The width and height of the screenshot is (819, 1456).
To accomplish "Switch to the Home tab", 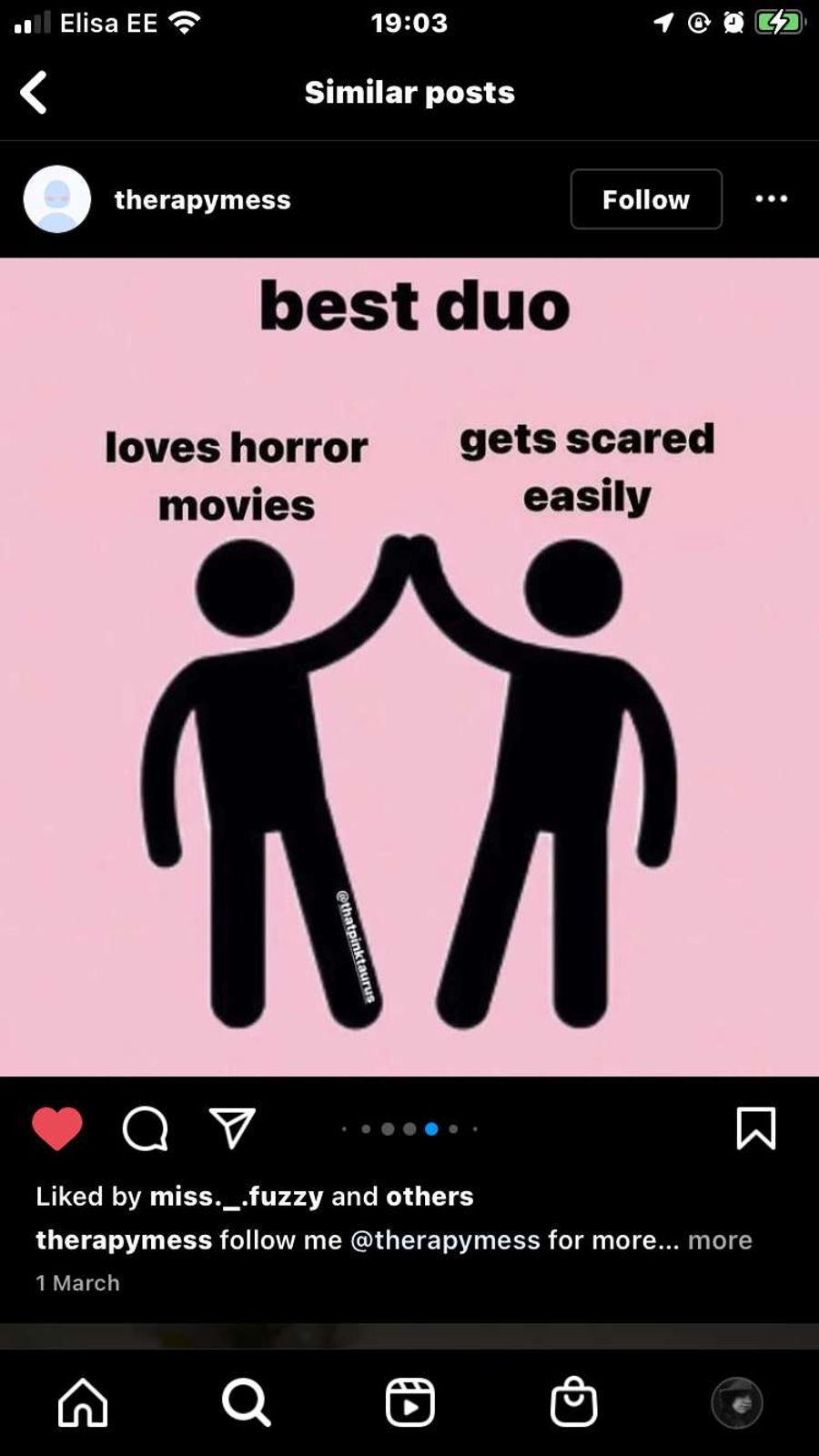I will [x=83, y=1402].
